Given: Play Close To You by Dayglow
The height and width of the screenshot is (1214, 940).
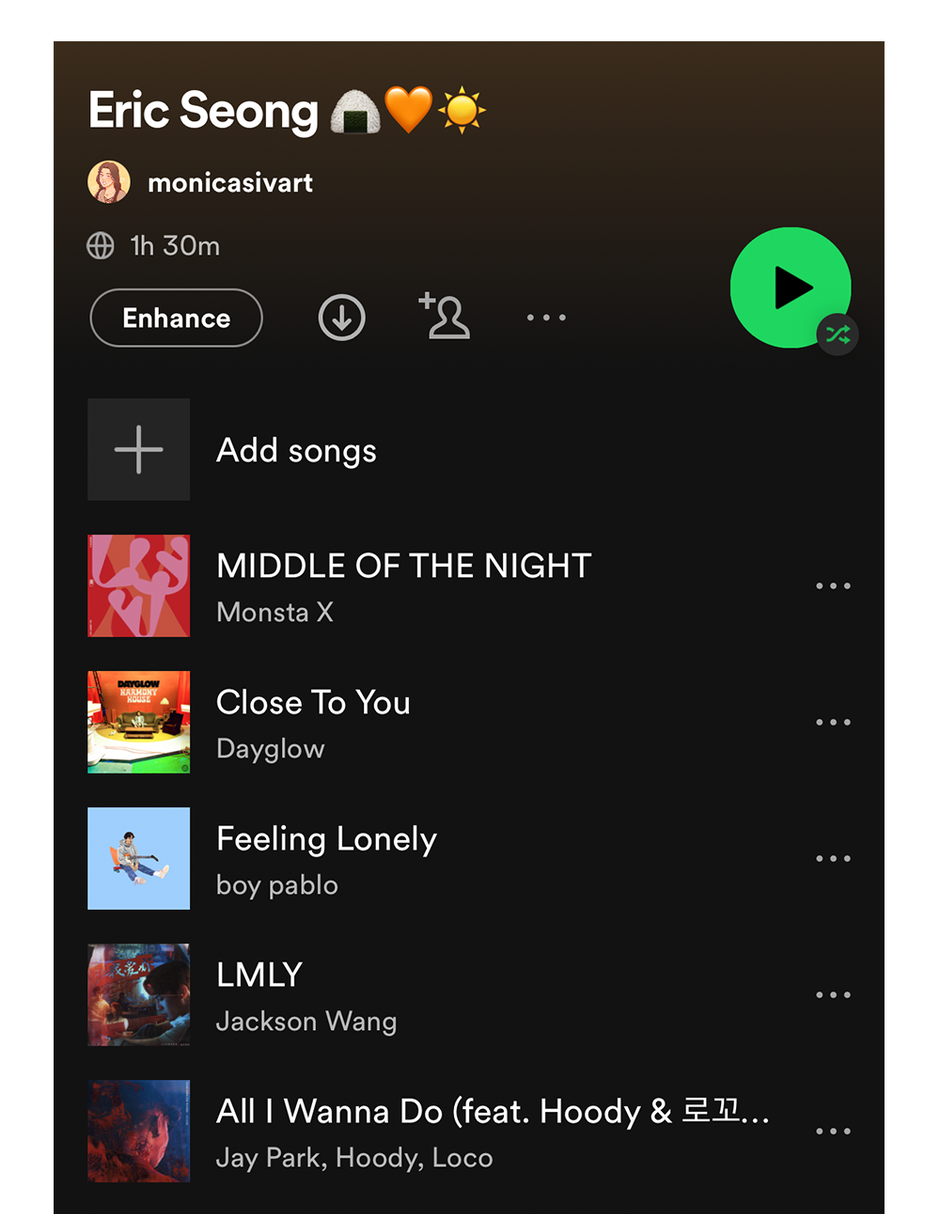Looking at the screenshot, I should (313, 721).
